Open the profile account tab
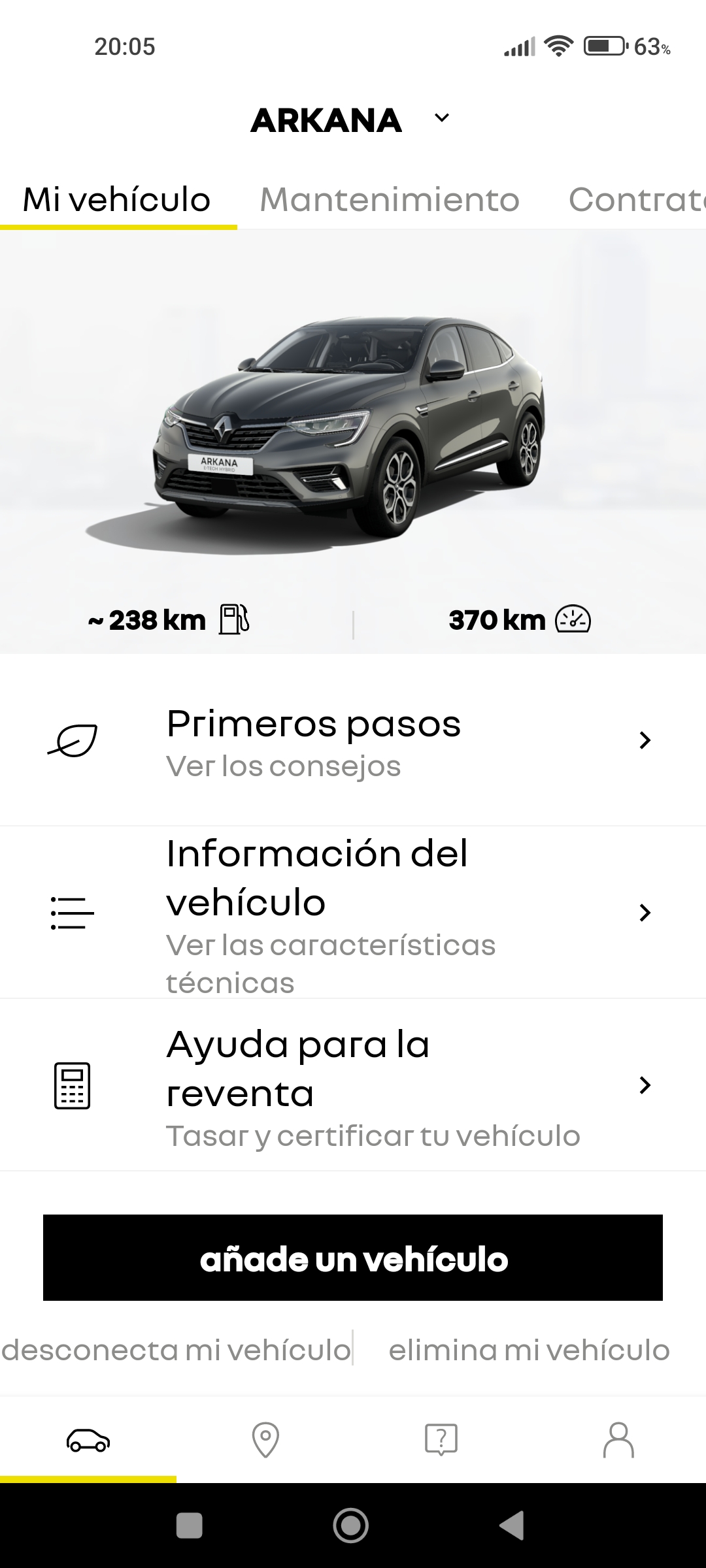 618,1440
